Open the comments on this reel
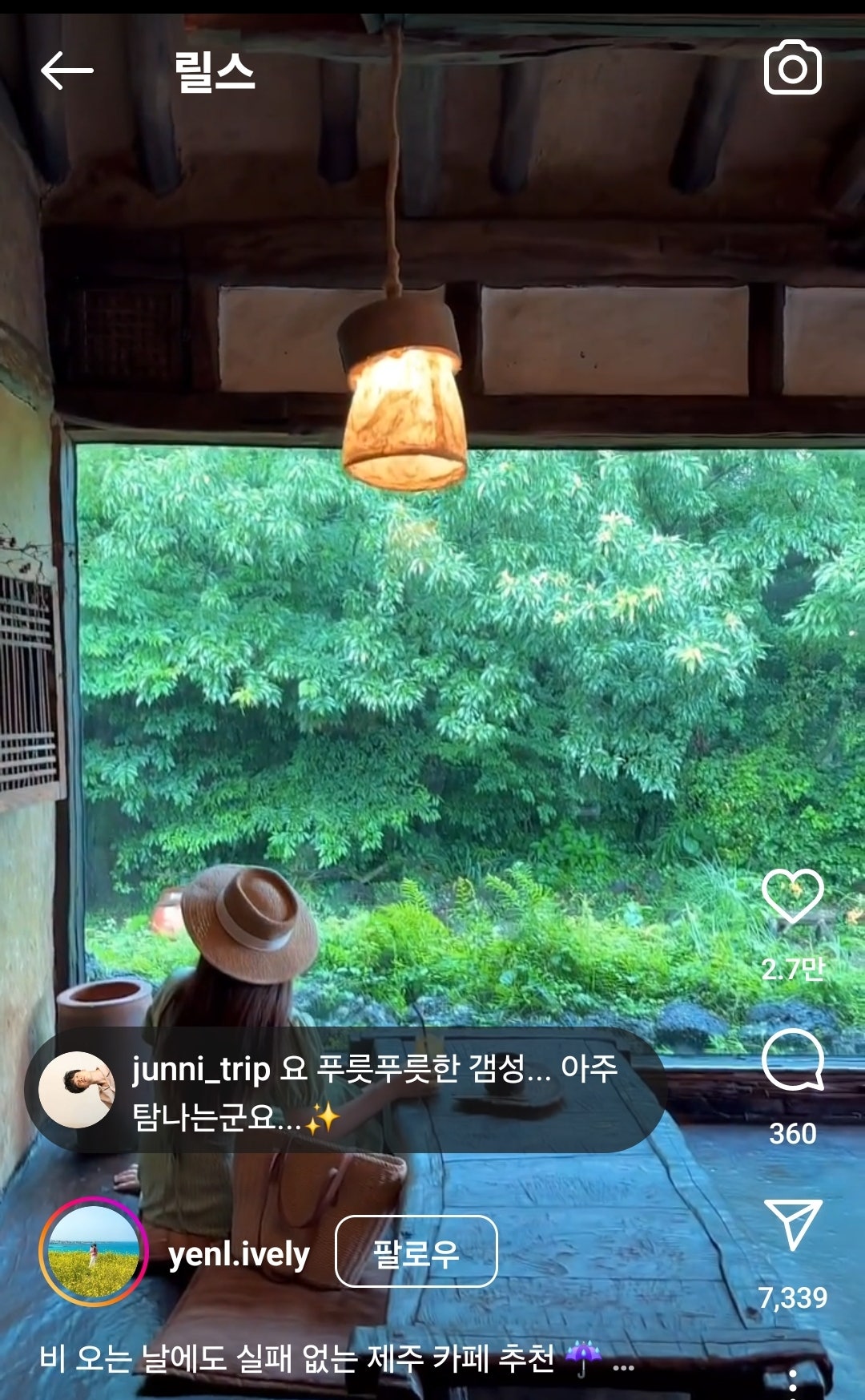Screen dimensions: 865x1400 [792, 1059]
